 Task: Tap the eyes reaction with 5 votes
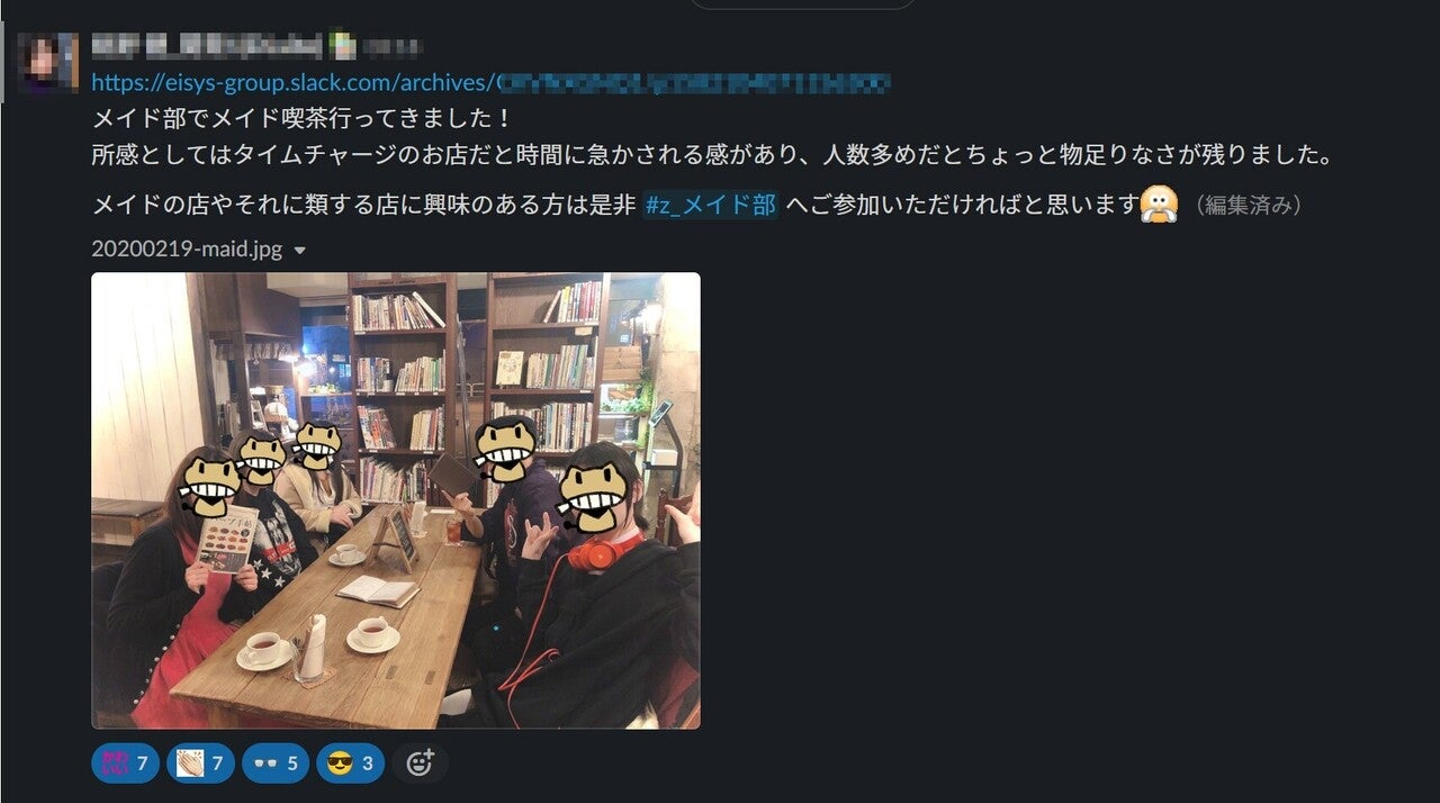(275, 764)
